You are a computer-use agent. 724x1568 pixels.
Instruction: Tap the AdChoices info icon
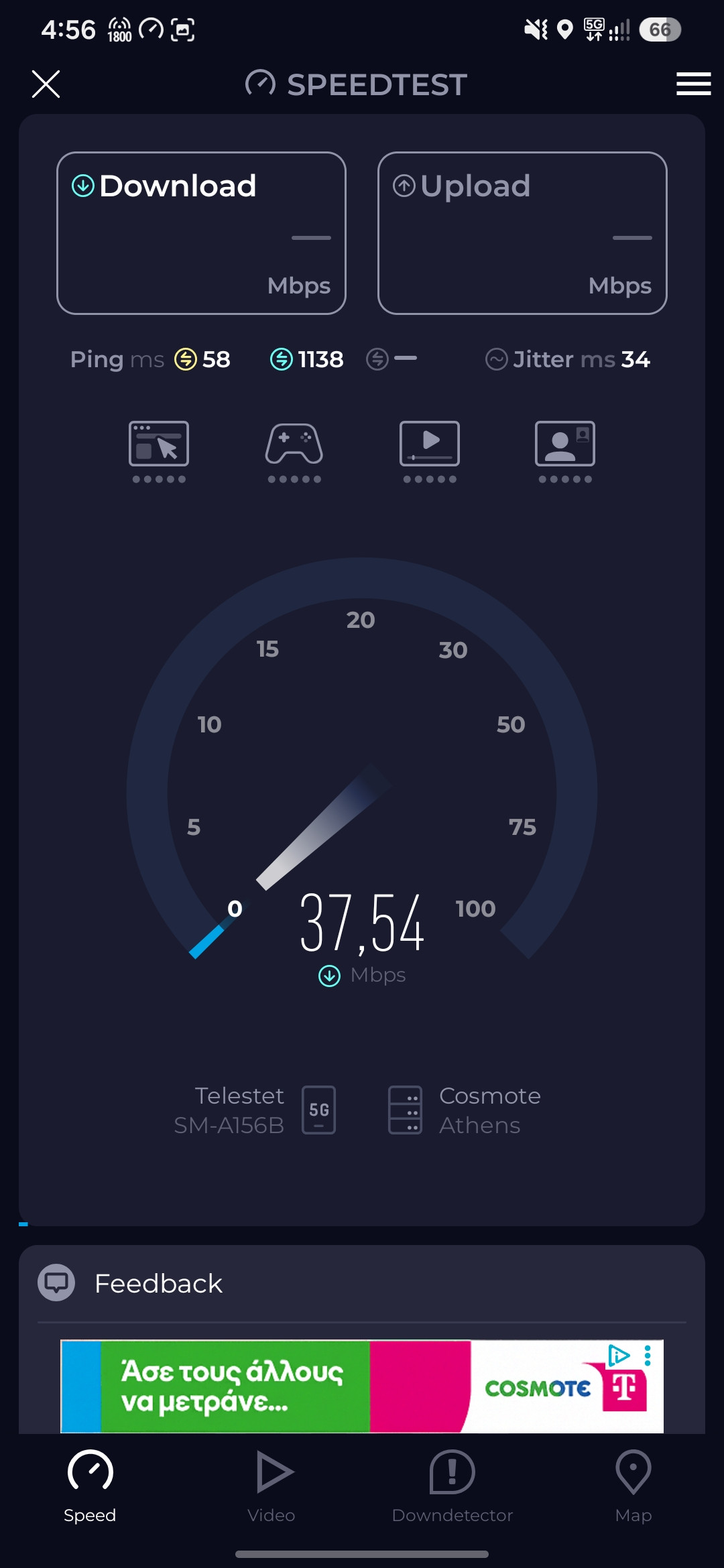pos(619,1356)
